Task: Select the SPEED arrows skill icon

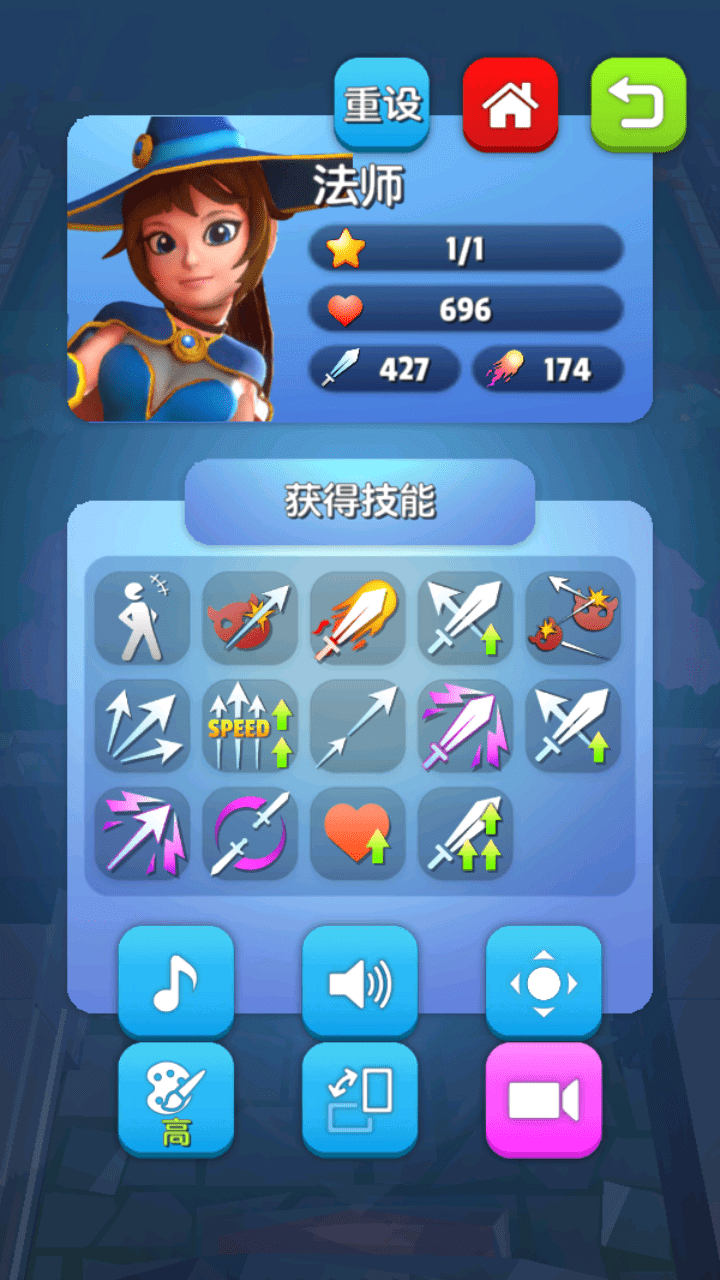Action: click(250, 726)
